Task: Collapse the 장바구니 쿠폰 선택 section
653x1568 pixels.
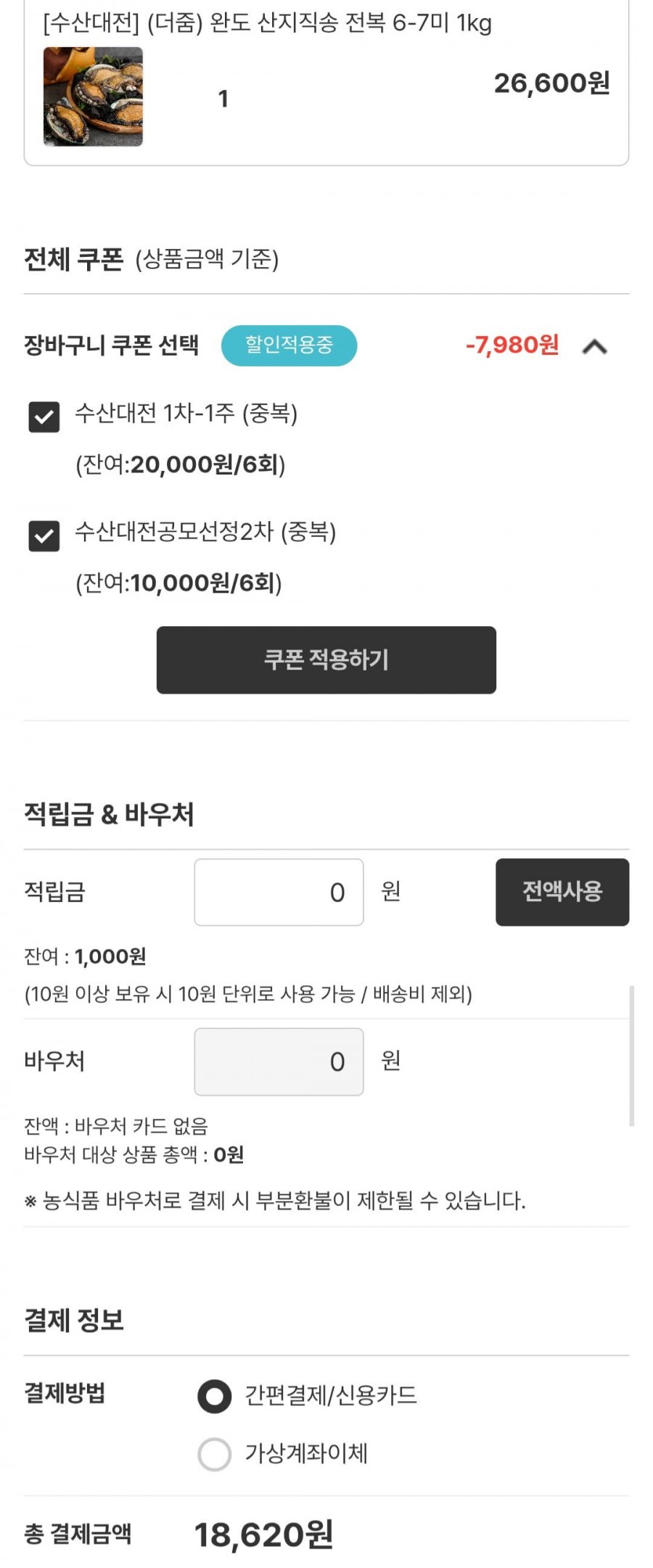Action: click(594, 347)
